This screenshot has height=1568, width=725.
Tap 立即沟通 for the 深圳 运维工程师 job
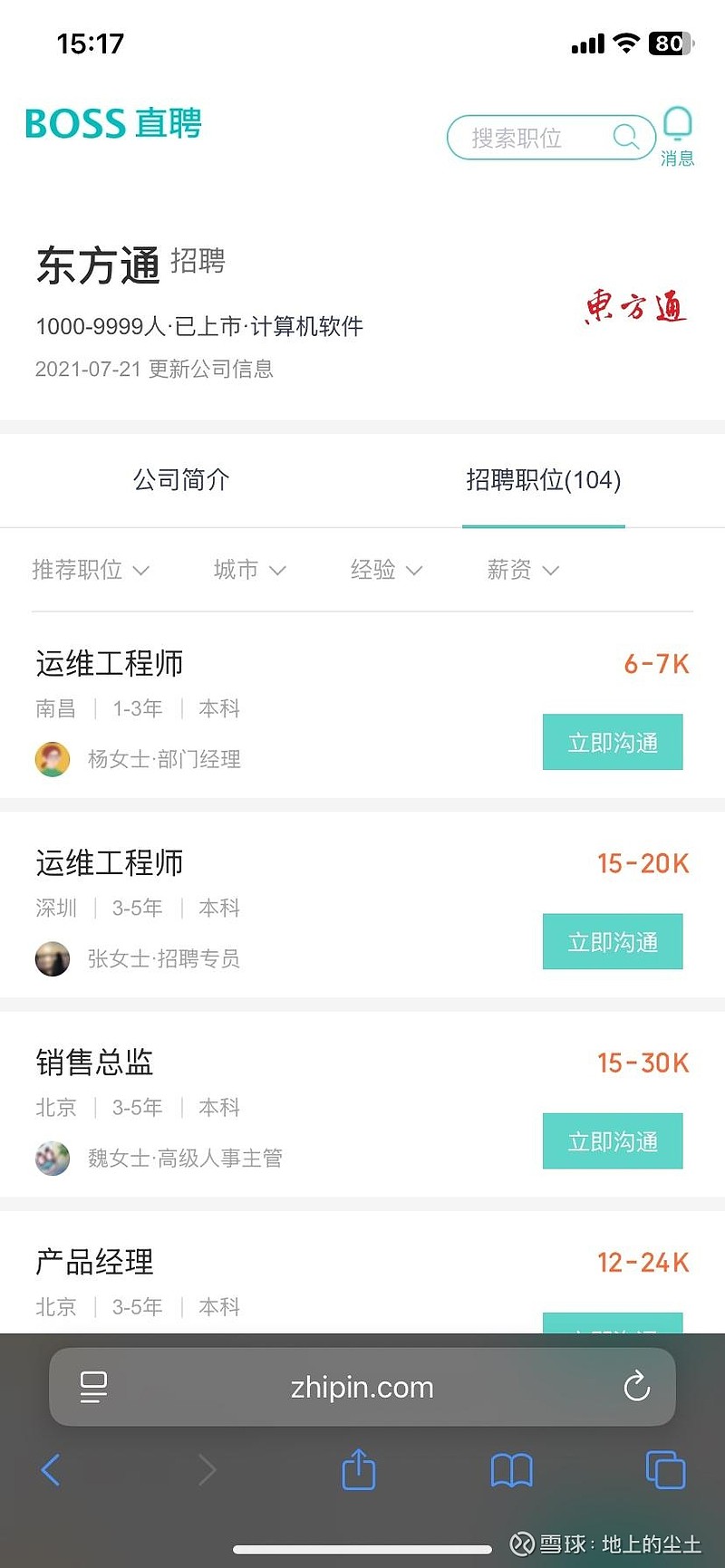point(613,942)
